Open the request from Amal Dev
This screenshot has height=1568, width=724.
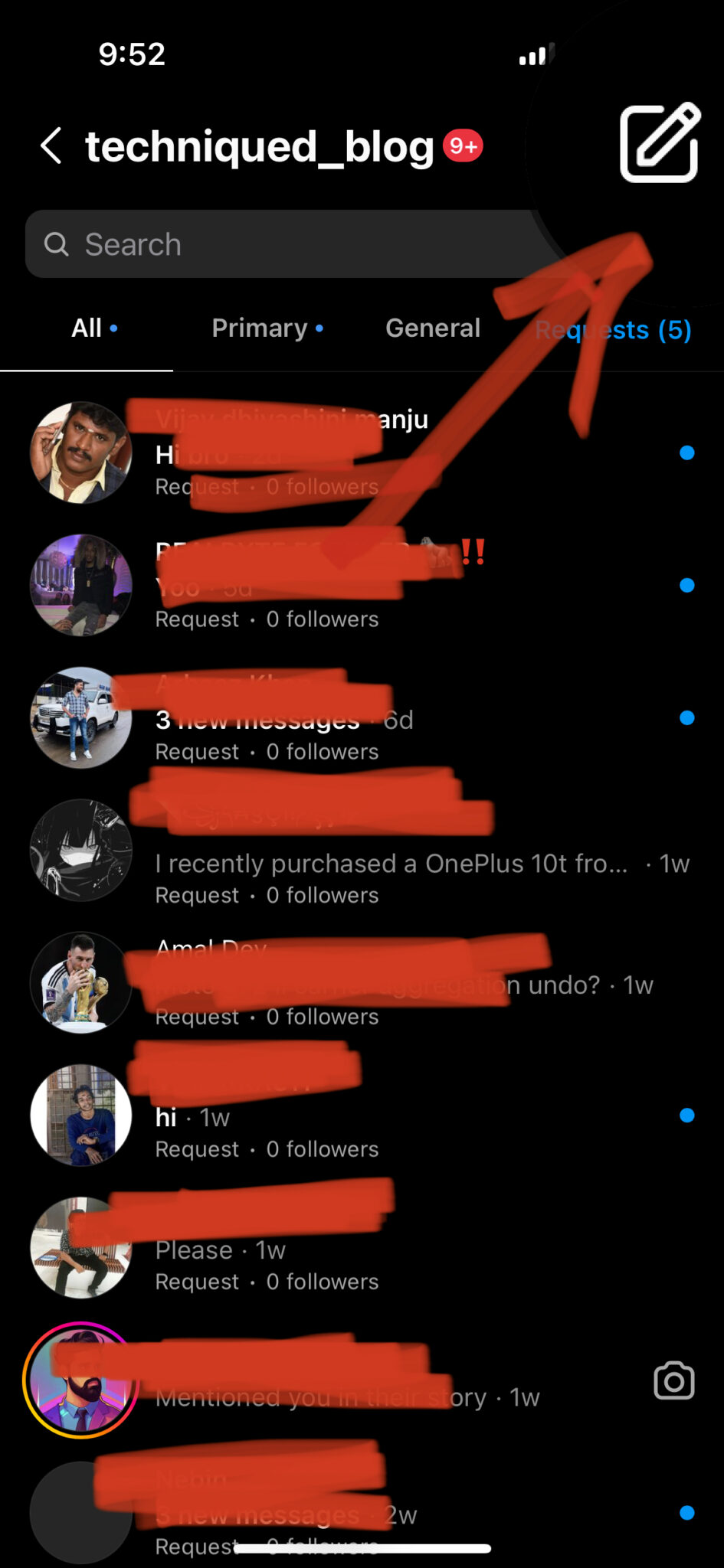point(362,982)
